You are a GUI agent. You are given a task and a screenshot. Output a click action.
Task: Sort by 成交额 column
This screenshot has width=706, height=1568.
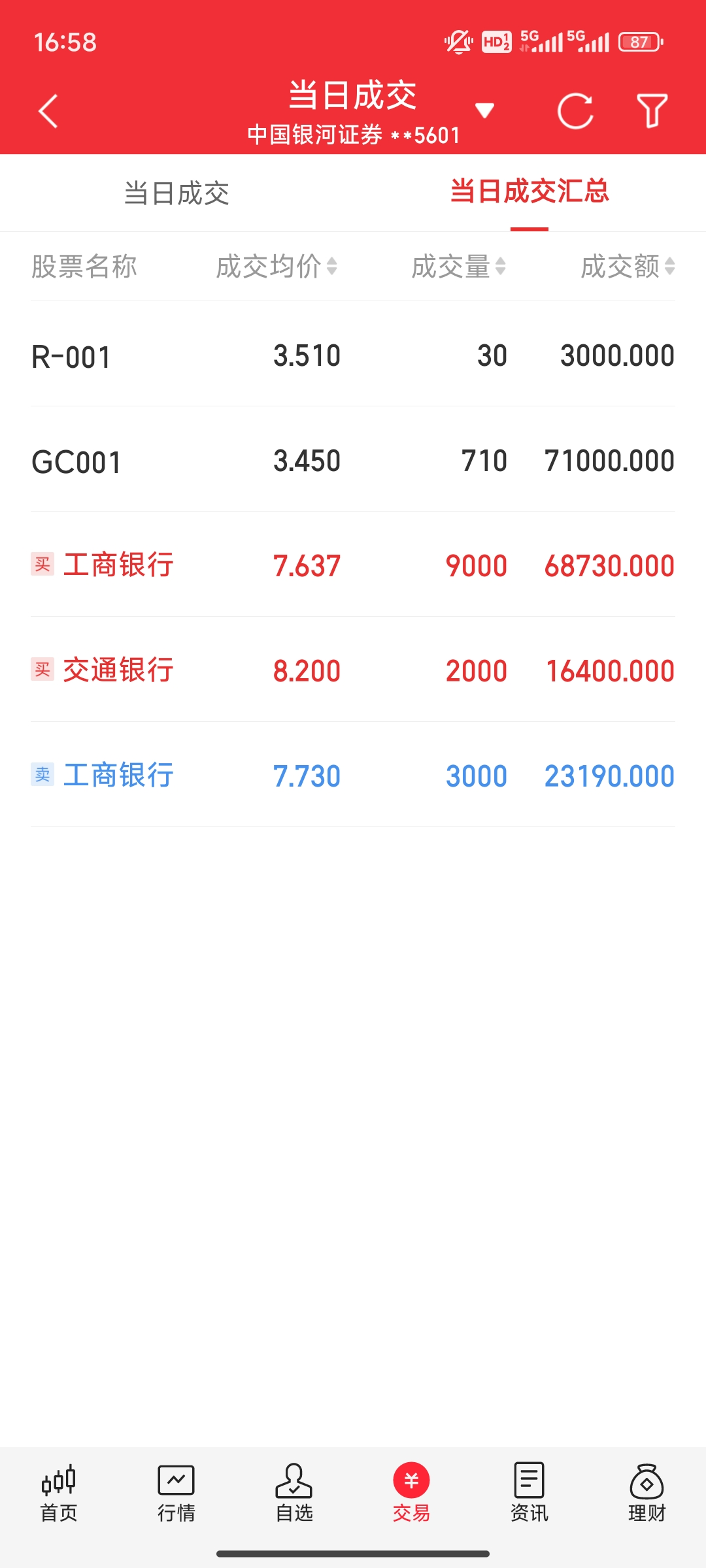click(627, 267)
